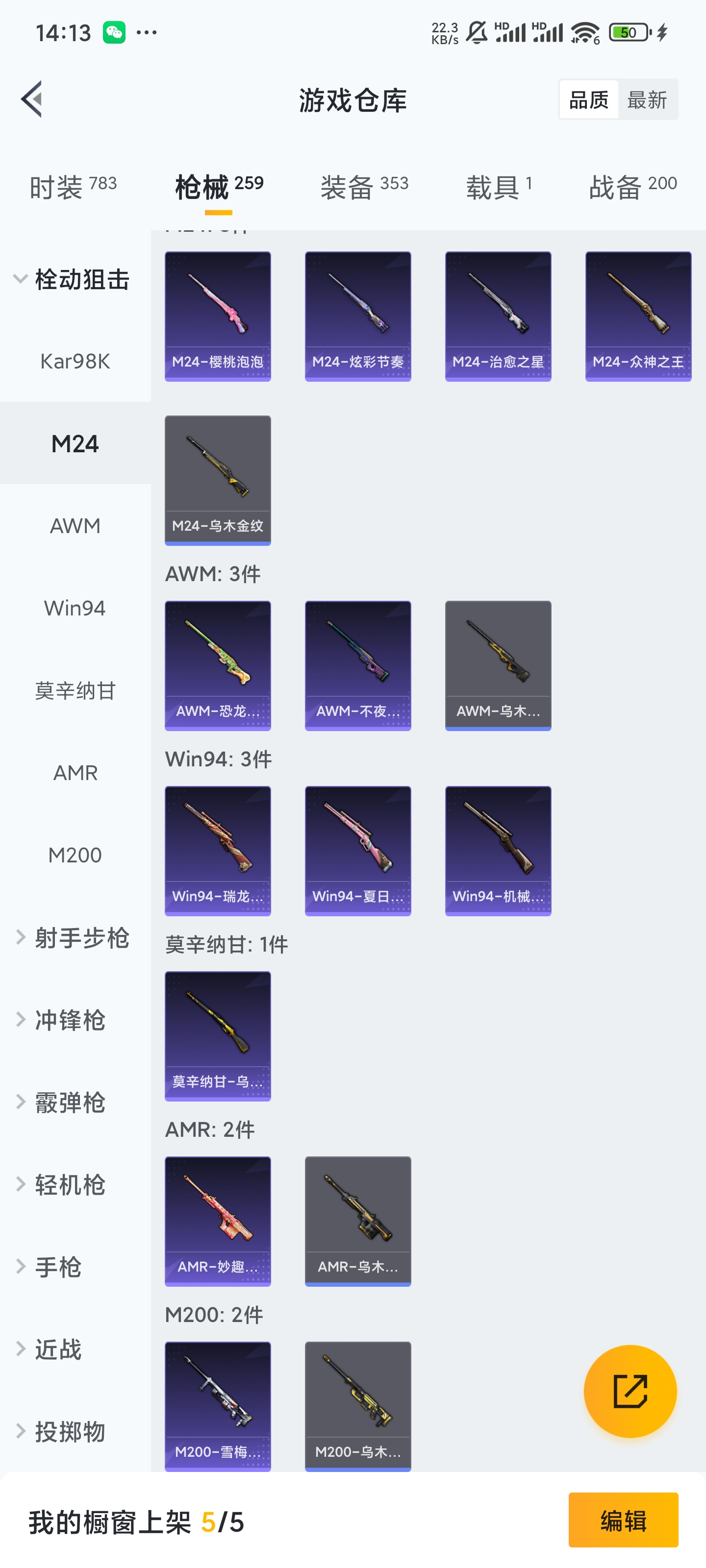Image resolution: width=706 pixels, height=1568 pixels.
Task: Select AWM in the sidebar
Action: pyautogui.click(x=75, y=526)
